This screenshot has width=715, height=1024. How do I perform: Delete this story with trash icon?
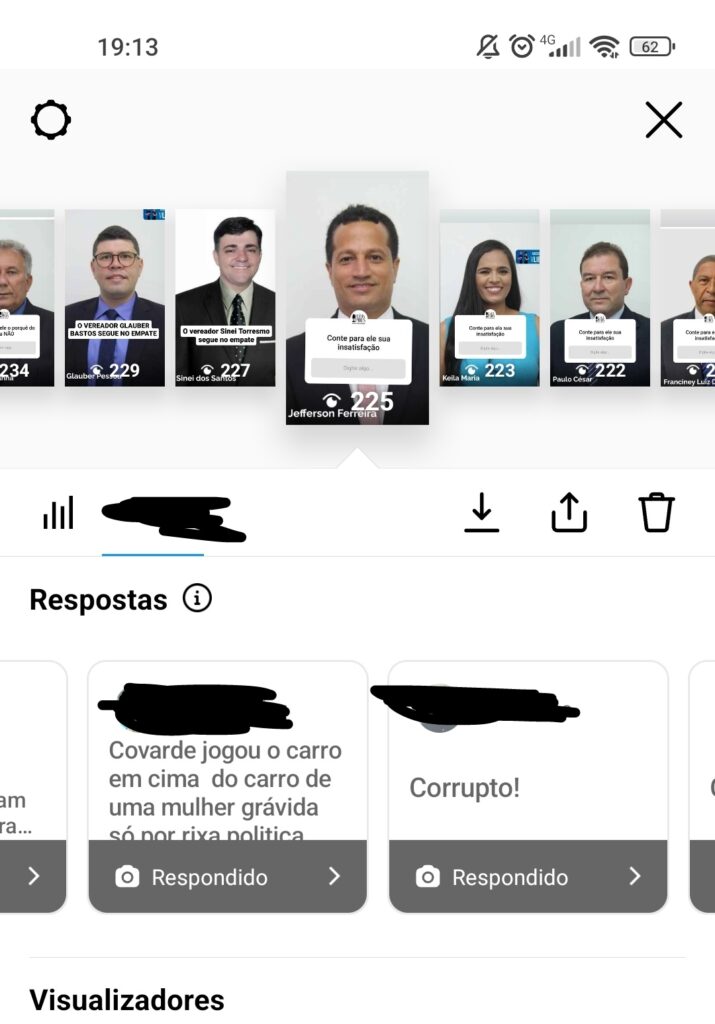(x=656, y=513)
